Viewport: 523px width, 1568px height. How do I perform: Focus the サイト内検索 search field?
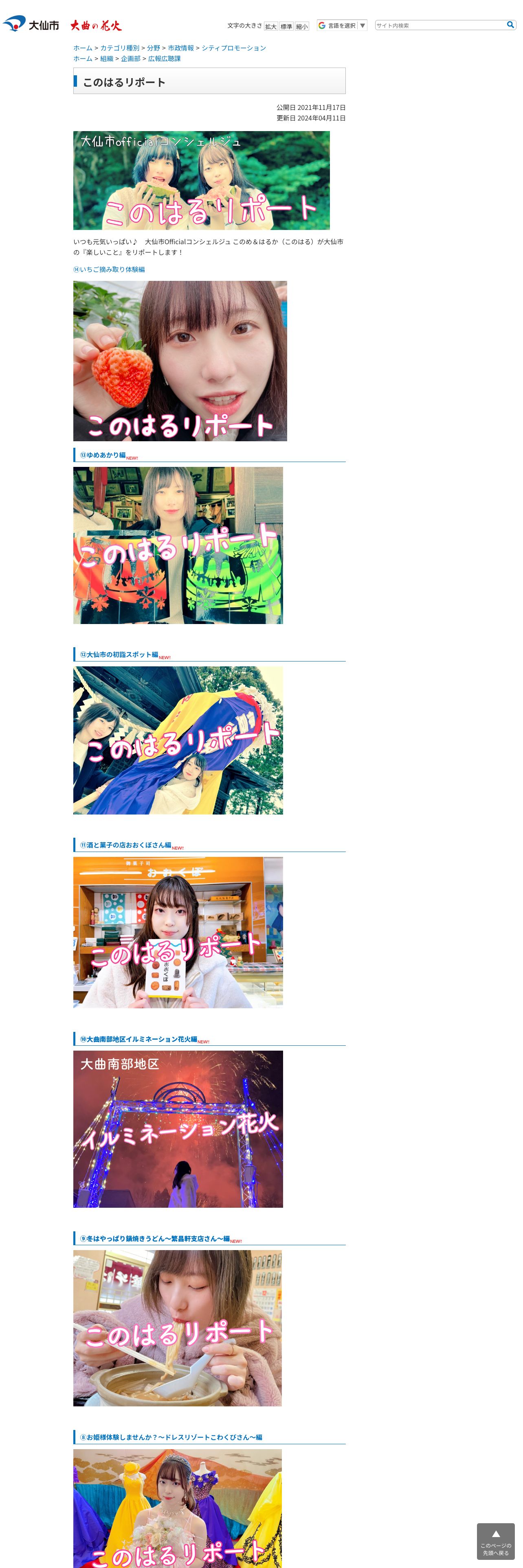(439, 26)
